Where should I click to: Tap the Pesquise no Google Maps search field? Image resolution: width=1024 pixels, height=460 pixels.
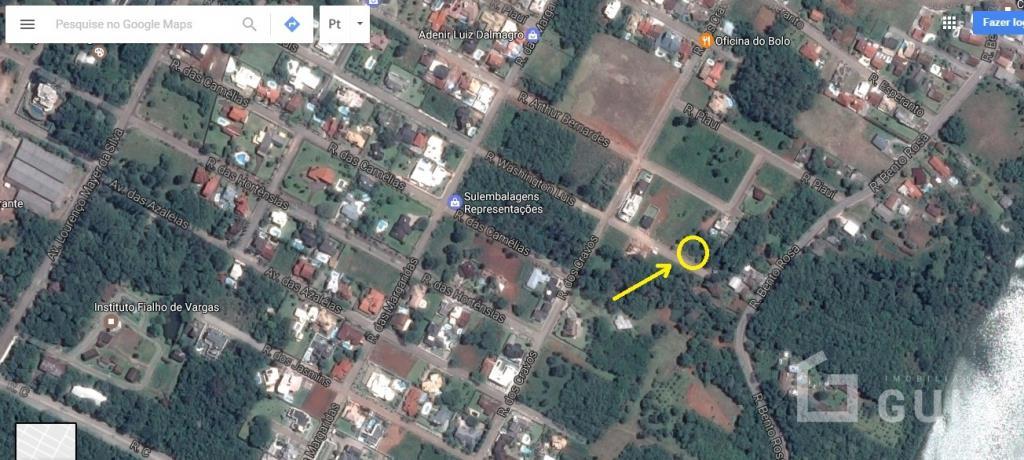pyautogui.click(x=140, y=24)
